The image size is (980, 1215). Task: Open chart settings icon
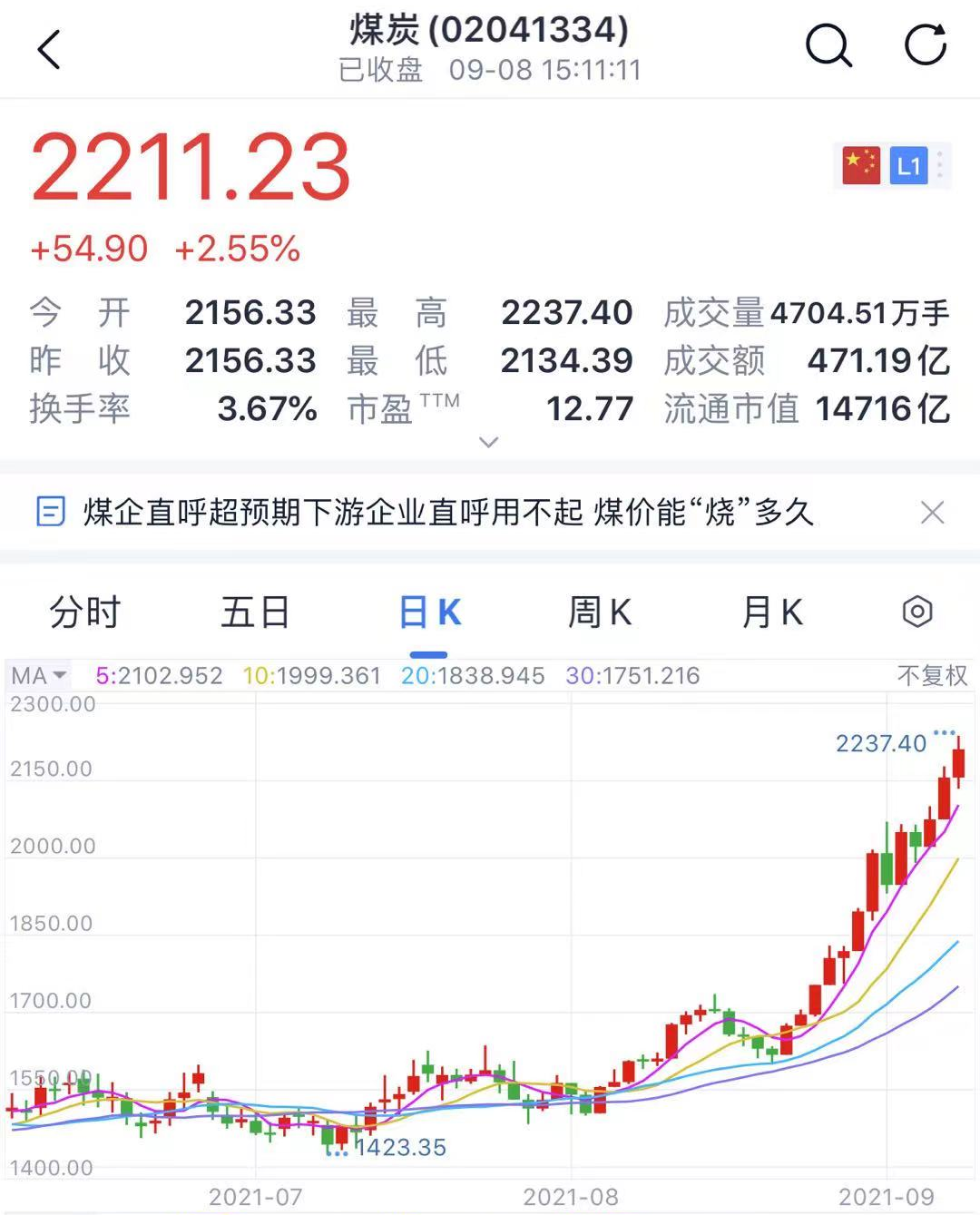(917, 612)
